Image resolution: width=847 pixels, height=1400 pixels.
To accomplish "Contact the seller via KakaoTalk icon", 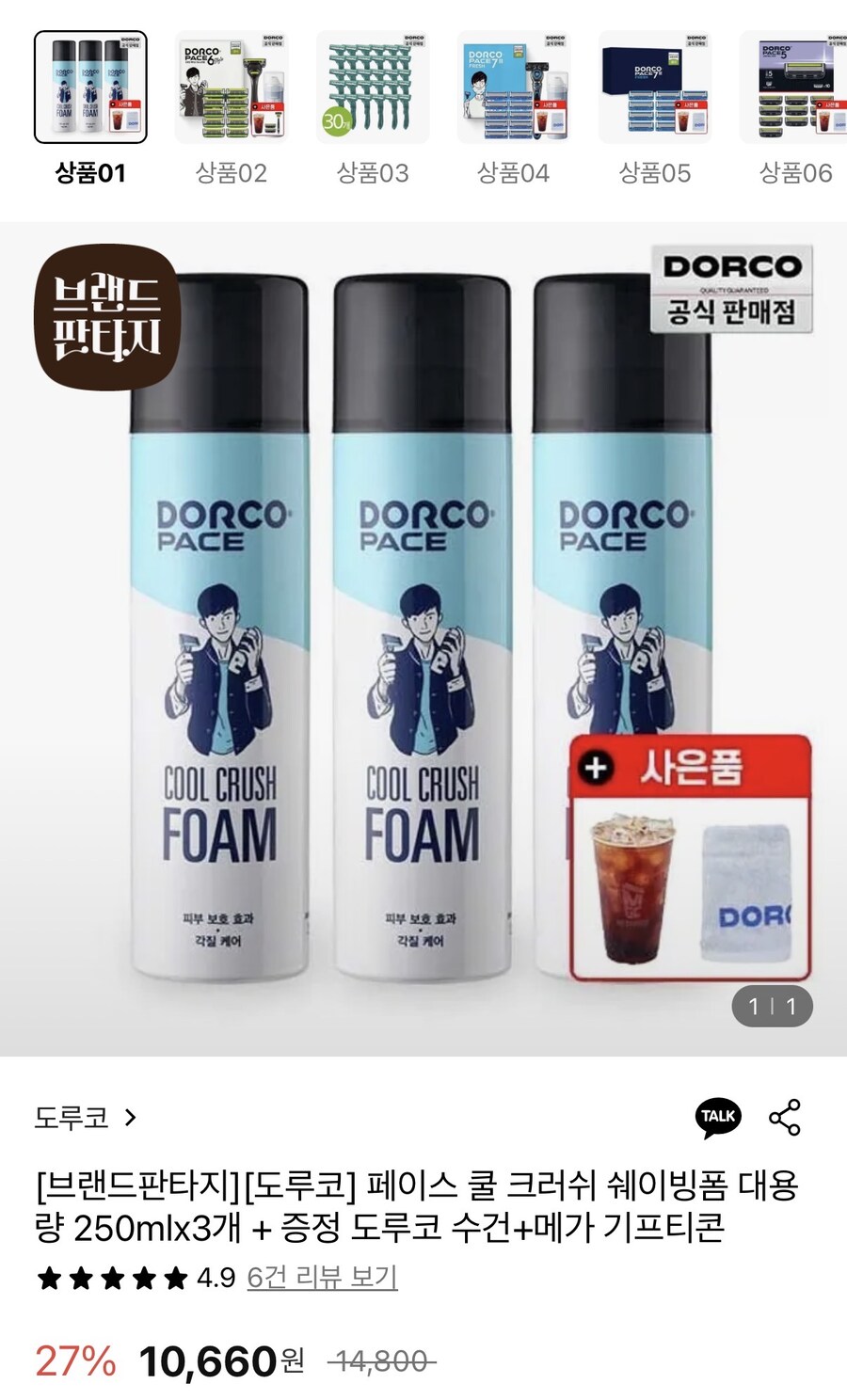I will click(719, 1117).
